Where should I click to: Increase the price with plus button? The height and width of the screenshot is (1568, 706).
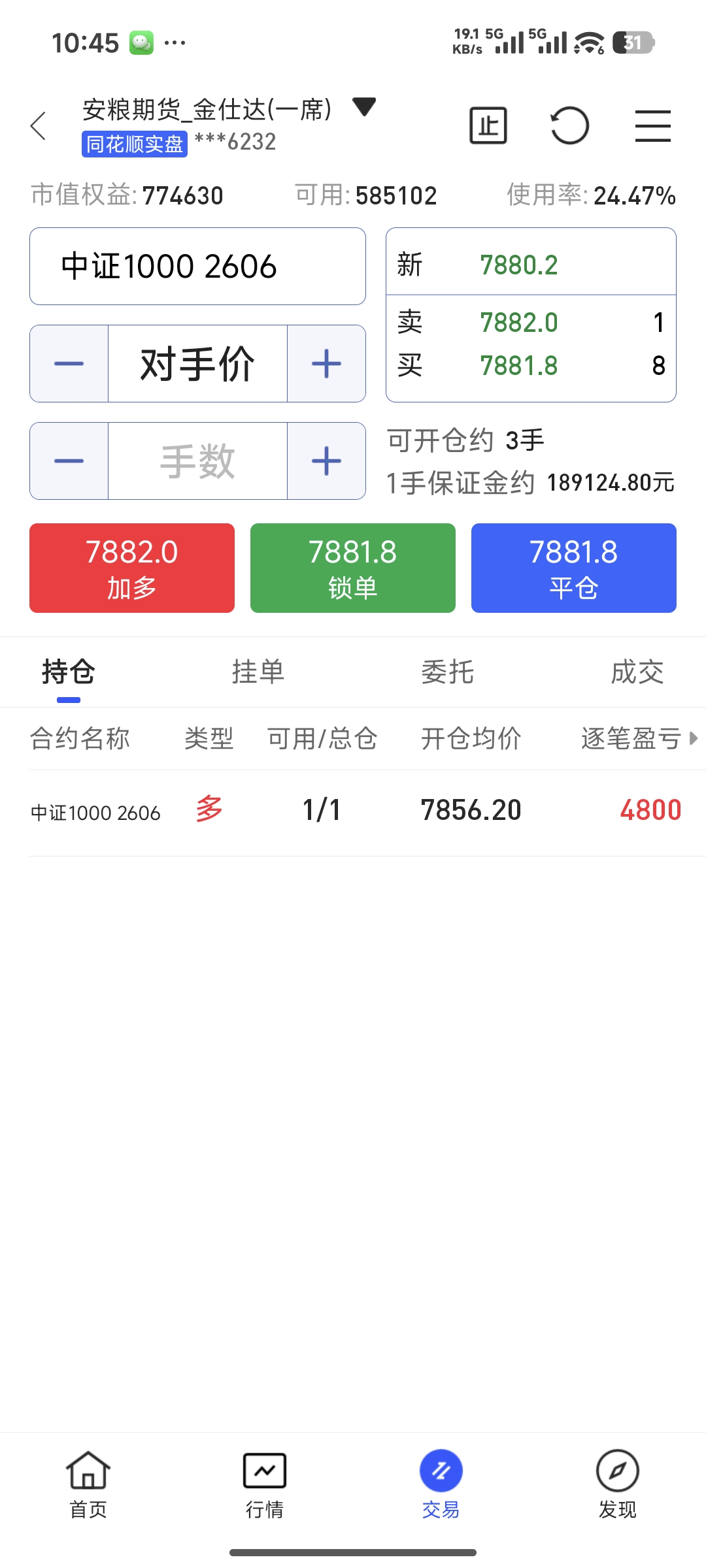click(326, 364)
